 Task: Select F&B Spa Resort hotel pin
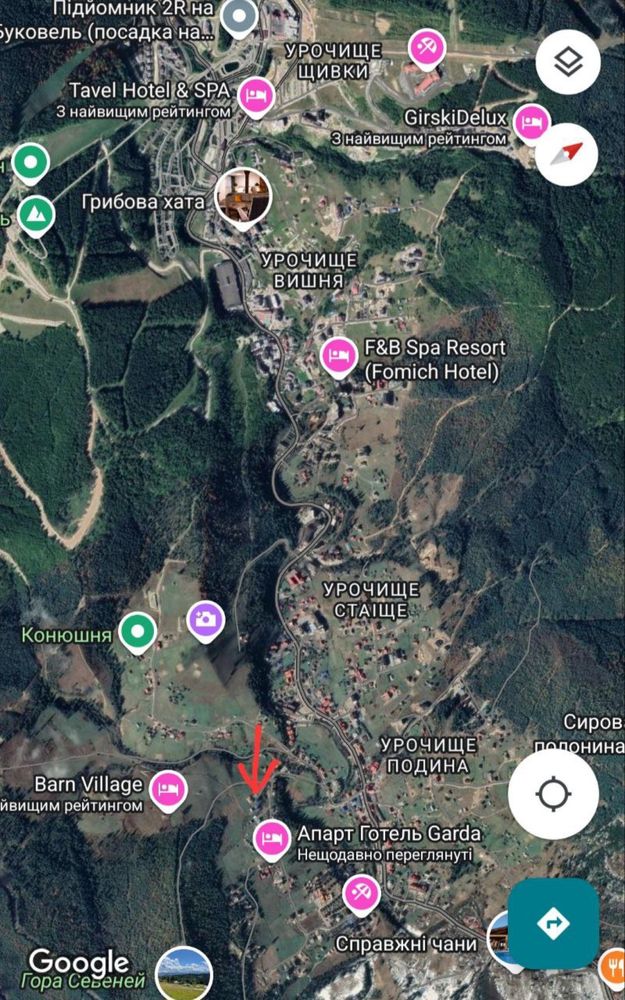(x=339, y=357)
